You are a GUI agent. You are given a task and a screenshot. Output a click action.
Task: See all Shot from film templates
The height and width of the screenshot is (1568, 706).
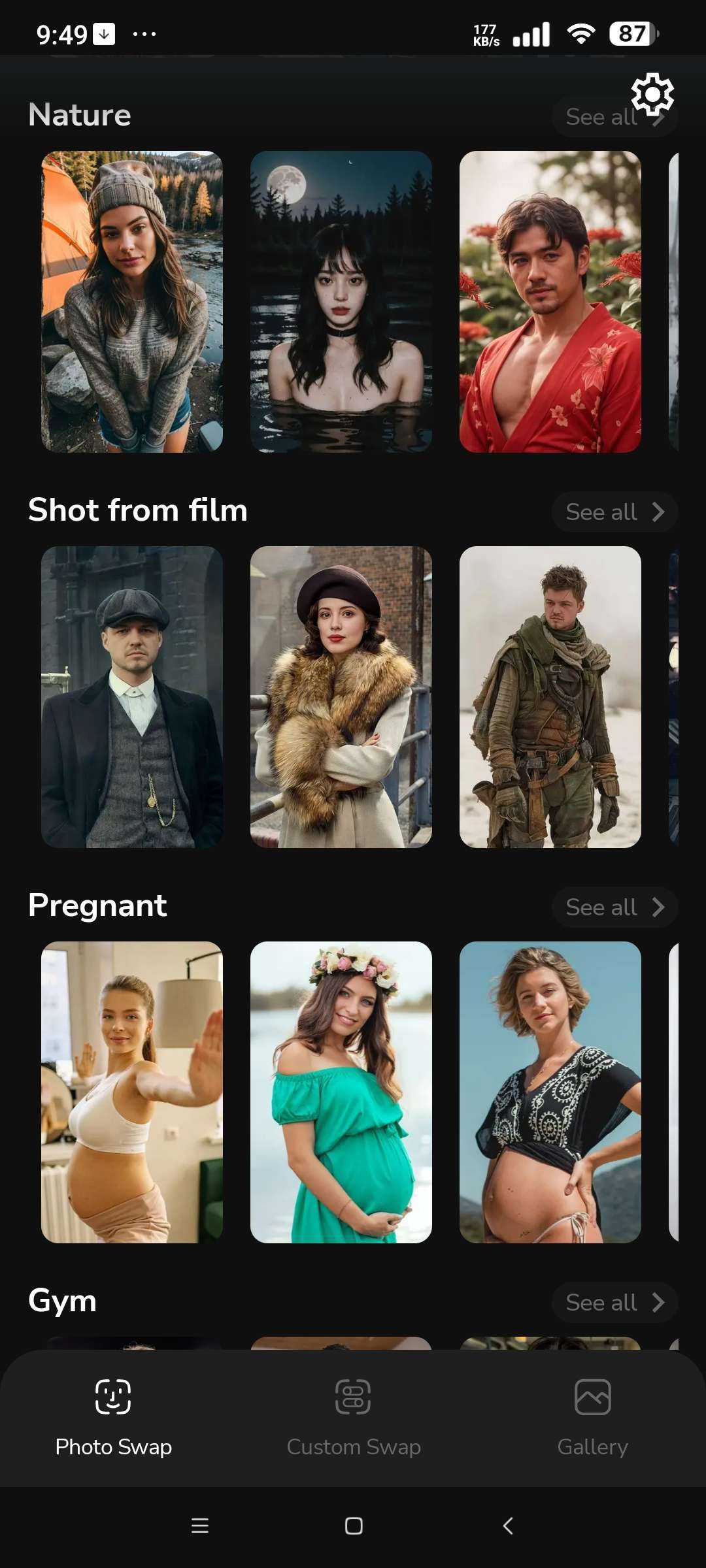(614, 512)
